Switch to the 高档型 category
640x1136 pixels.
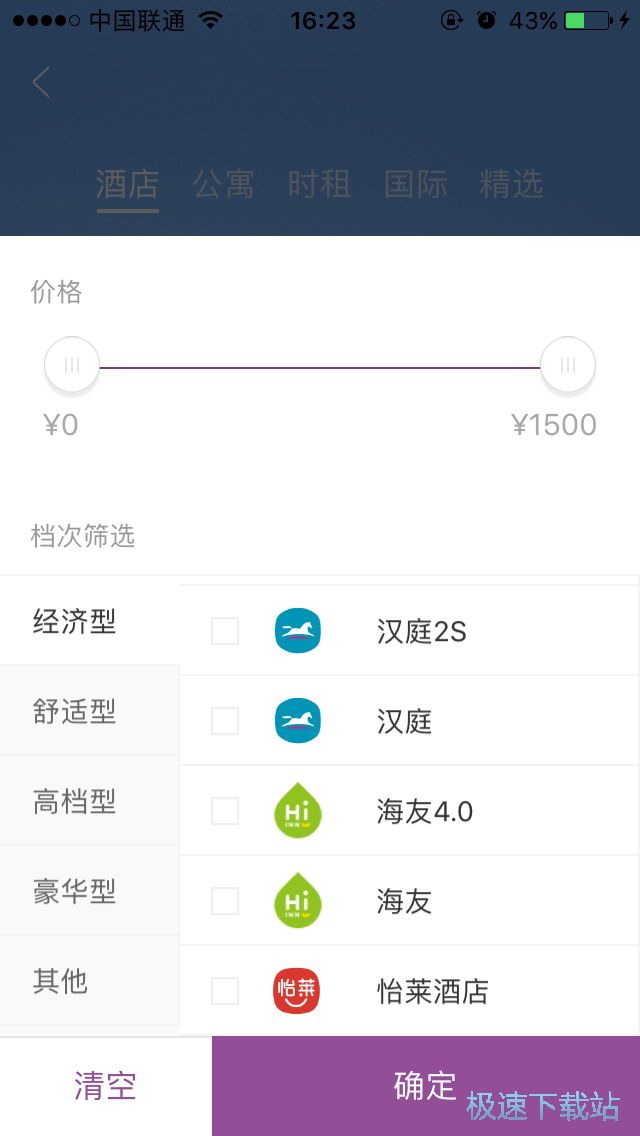point(75,802)
